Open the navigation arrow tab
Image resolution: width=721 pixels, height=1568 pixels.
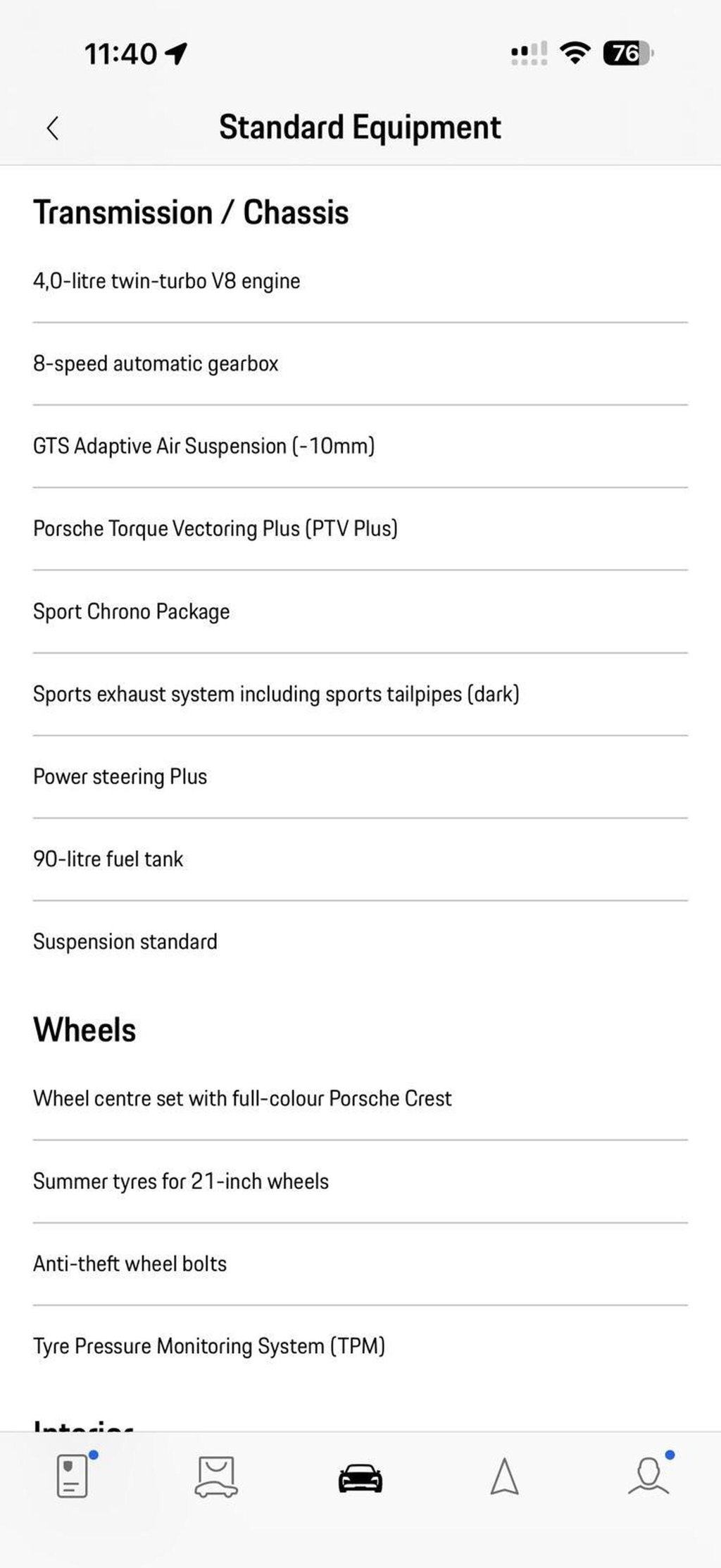(x=504, y=1477)
